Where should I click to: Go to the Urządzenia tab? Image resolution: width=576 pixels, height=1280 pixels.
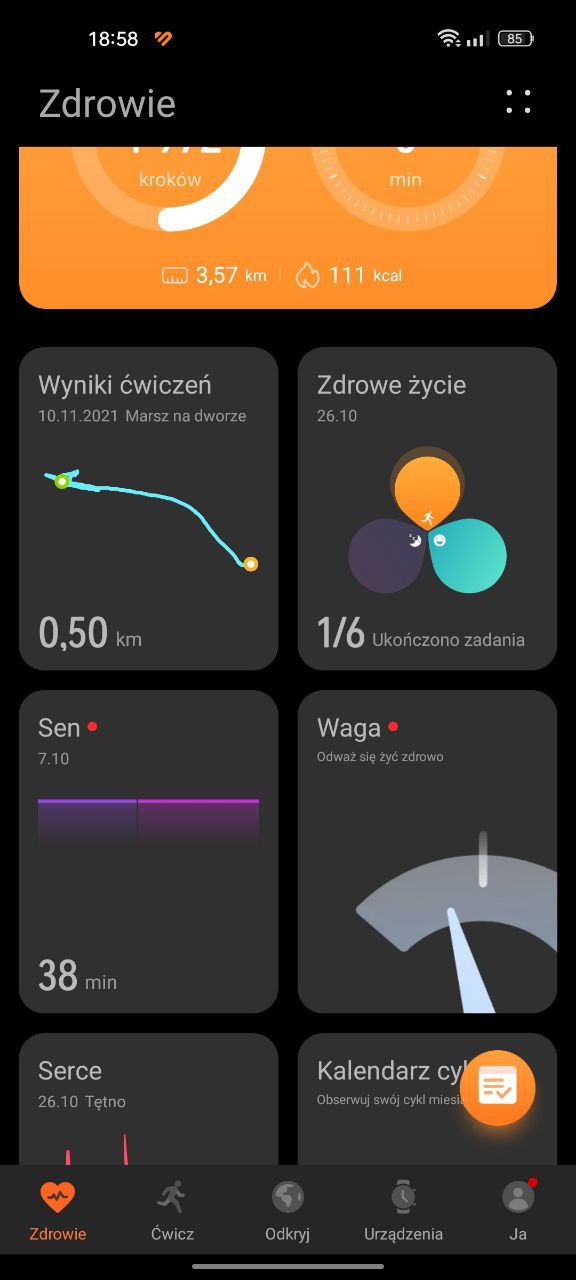[x=403, y=1211]
